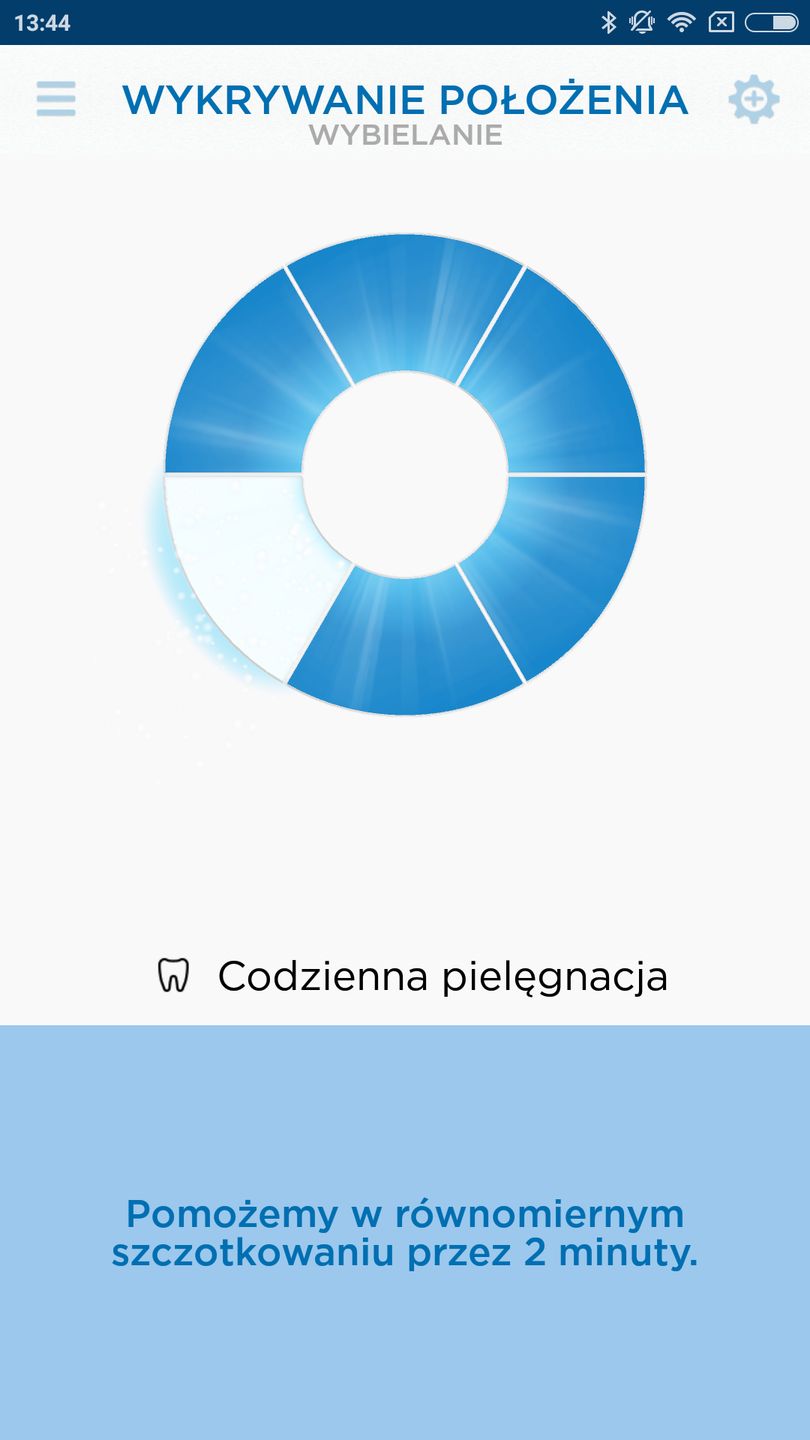Tap the WYKRYWANIE POŁOŻENIA title
Image resolution: width=810 pixels, height=1440 pixels.
405,98
